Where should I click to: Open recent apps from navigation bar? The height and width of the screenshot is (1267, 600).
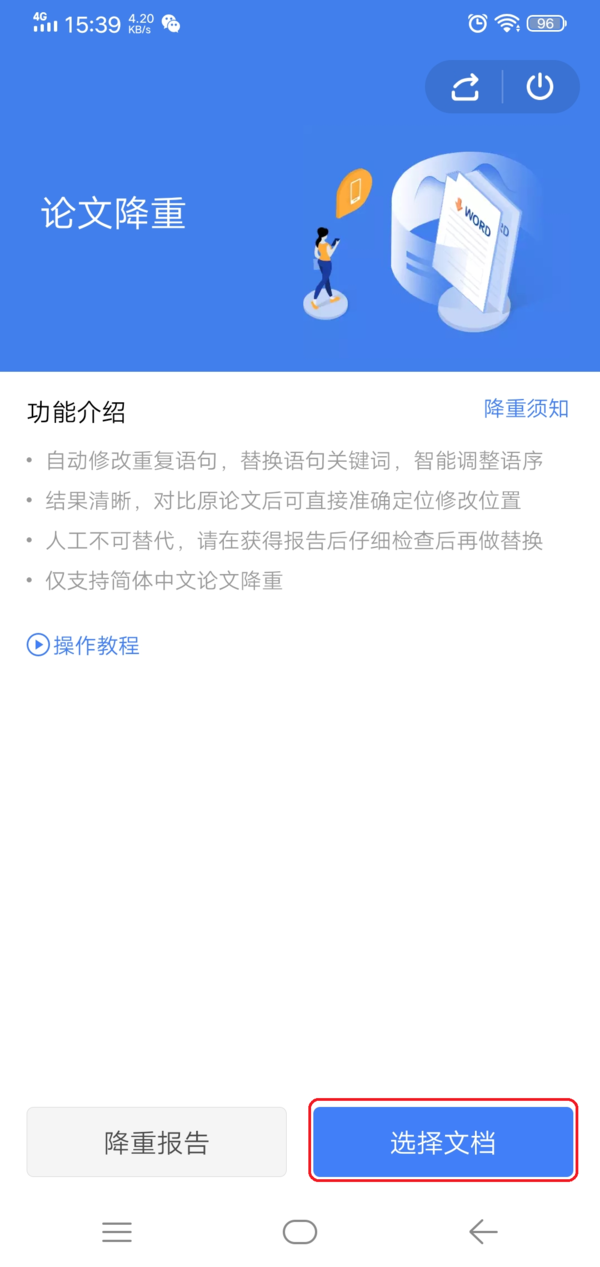[x=117, y=1232]
